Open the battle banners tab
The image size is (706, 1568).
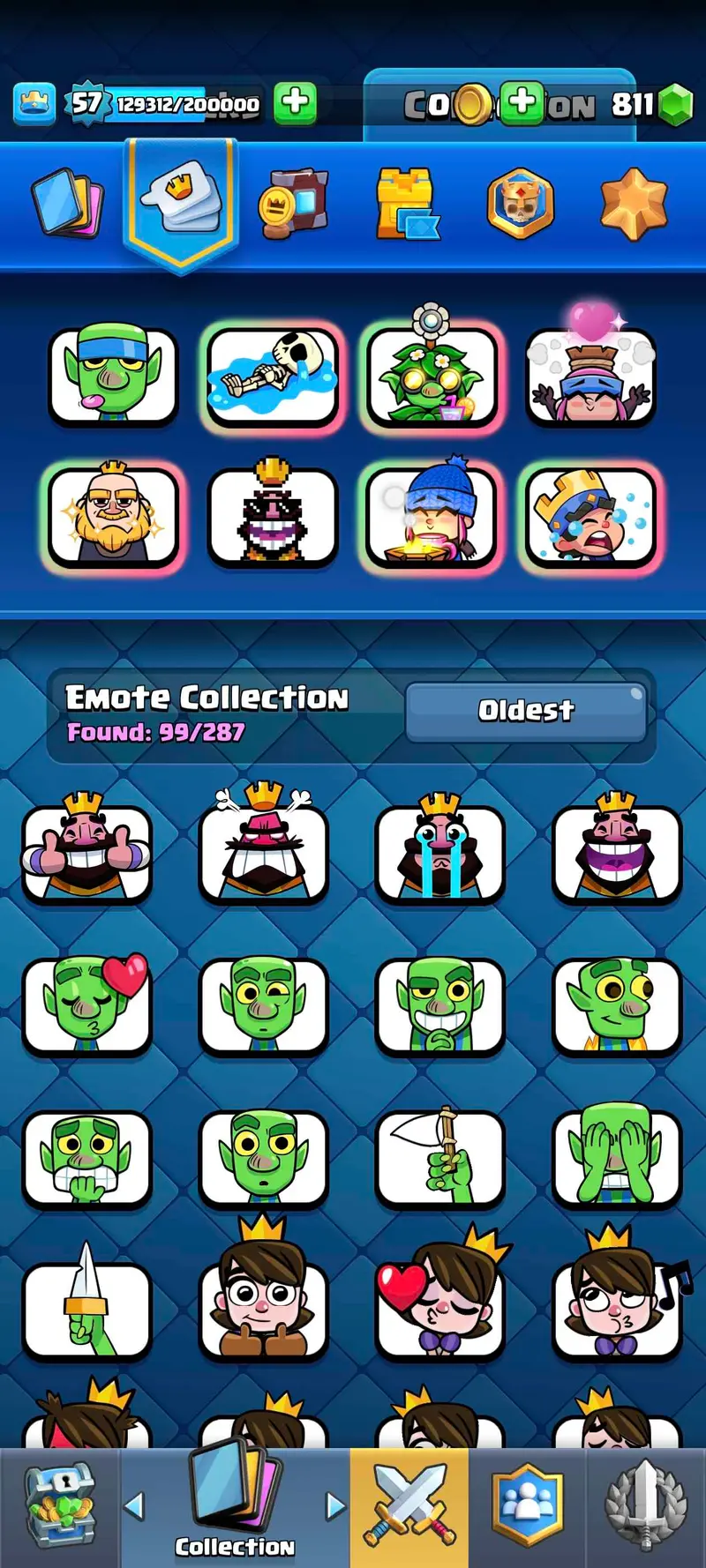293,205
